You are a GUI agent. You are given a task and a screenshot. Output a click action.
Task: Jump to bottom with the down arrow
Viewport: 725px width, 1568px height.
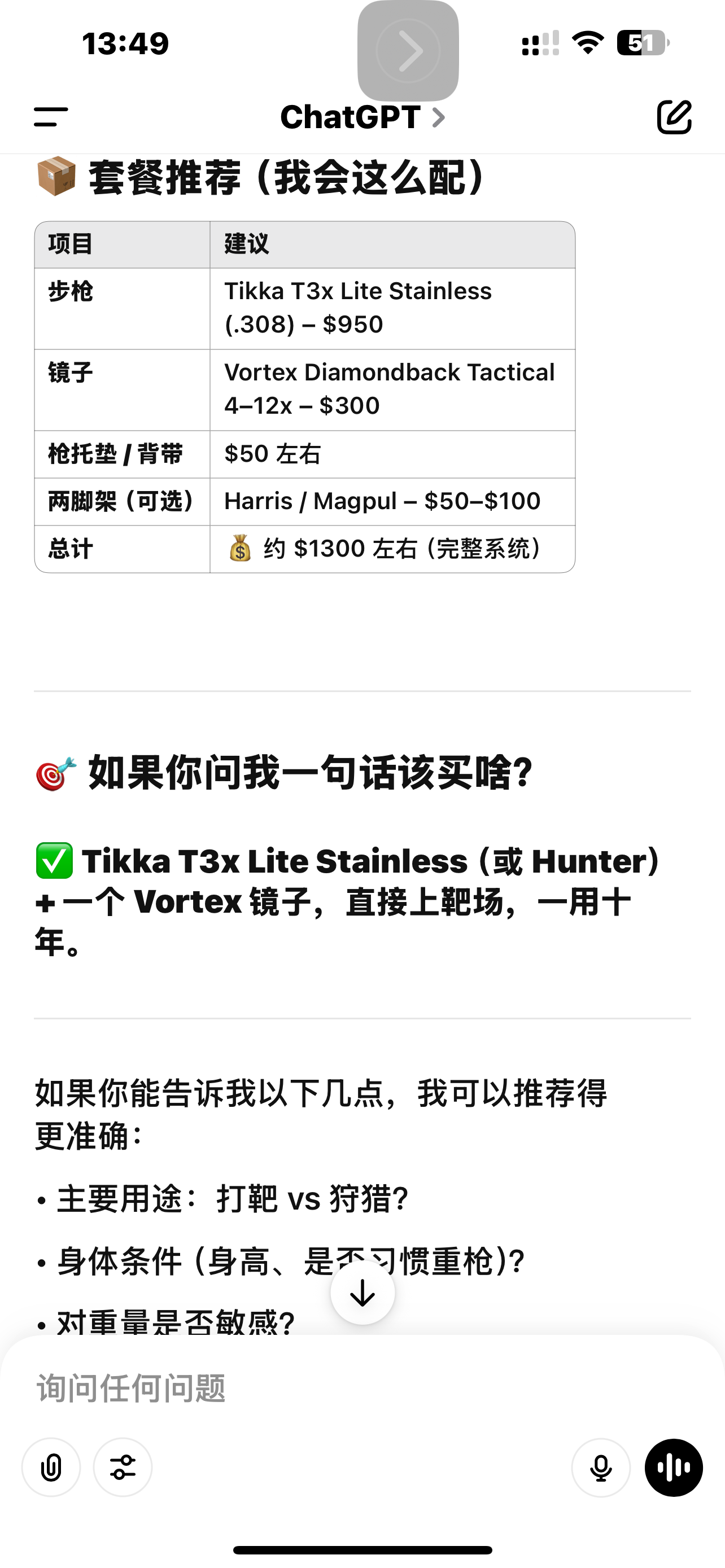pyautogui.click(x=363, y=1292)
